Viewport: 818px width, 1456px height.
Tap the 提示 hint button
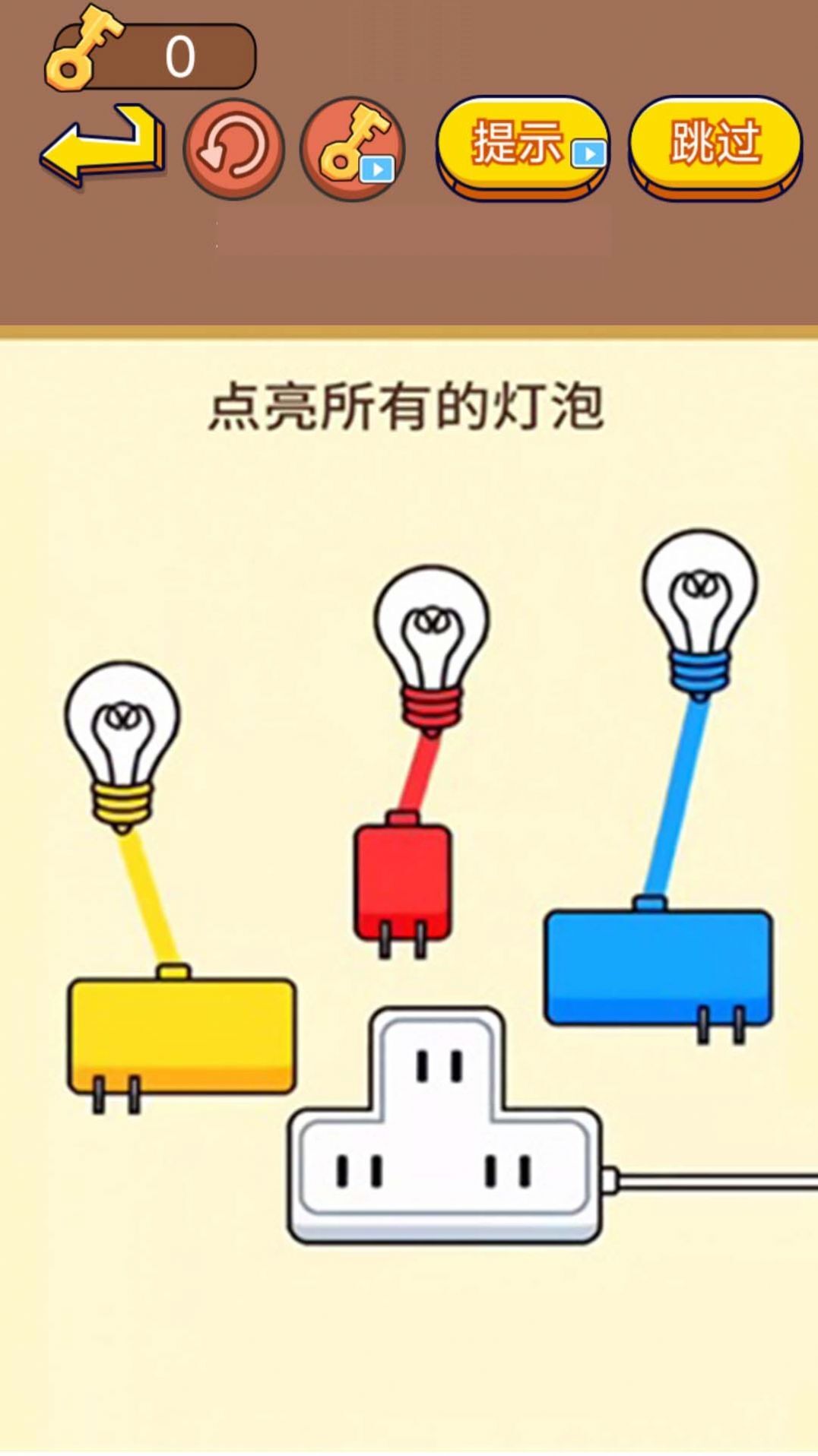pos(522,144)
